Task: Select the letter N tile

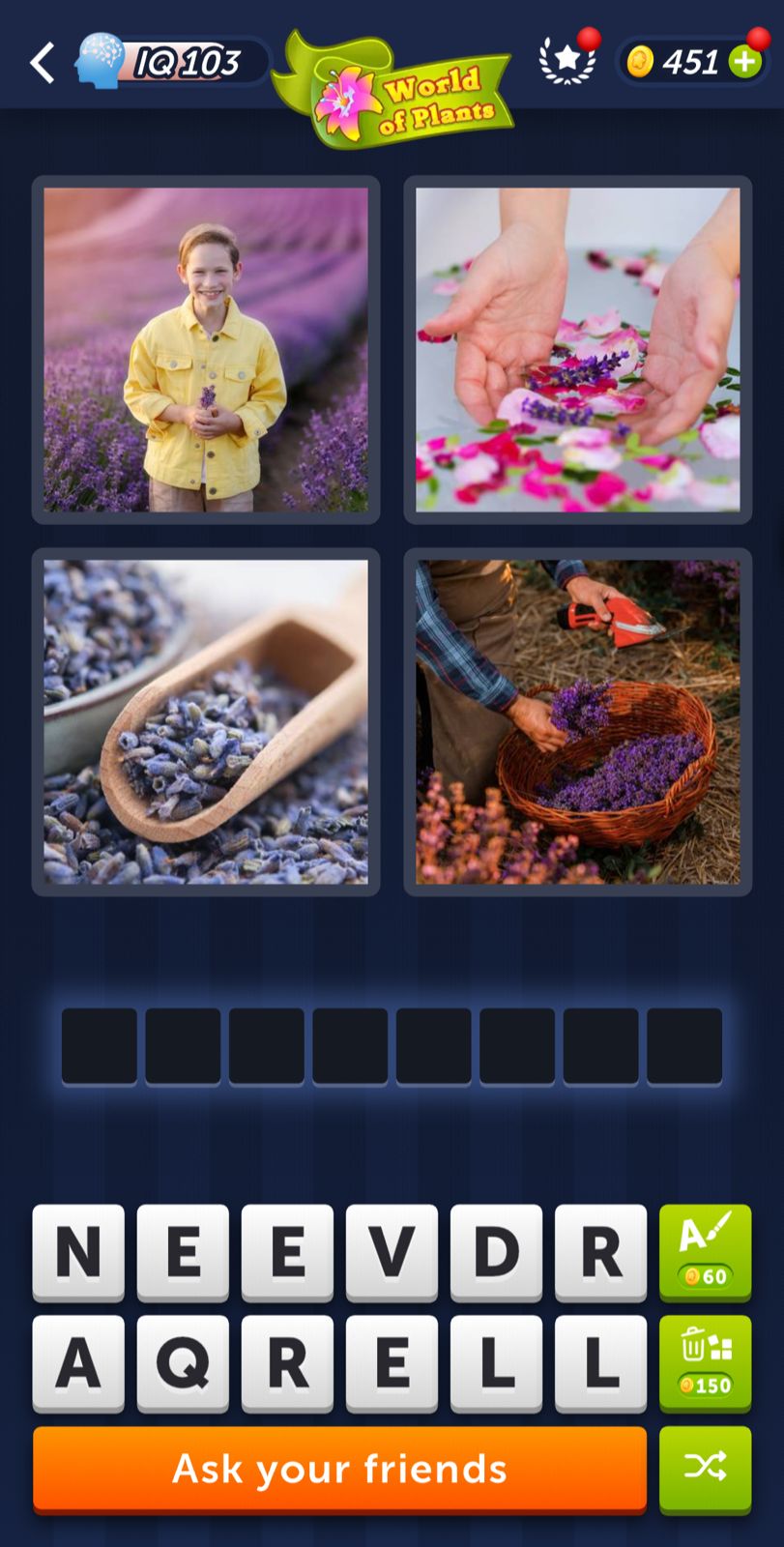Action: tap(78, 1251)
